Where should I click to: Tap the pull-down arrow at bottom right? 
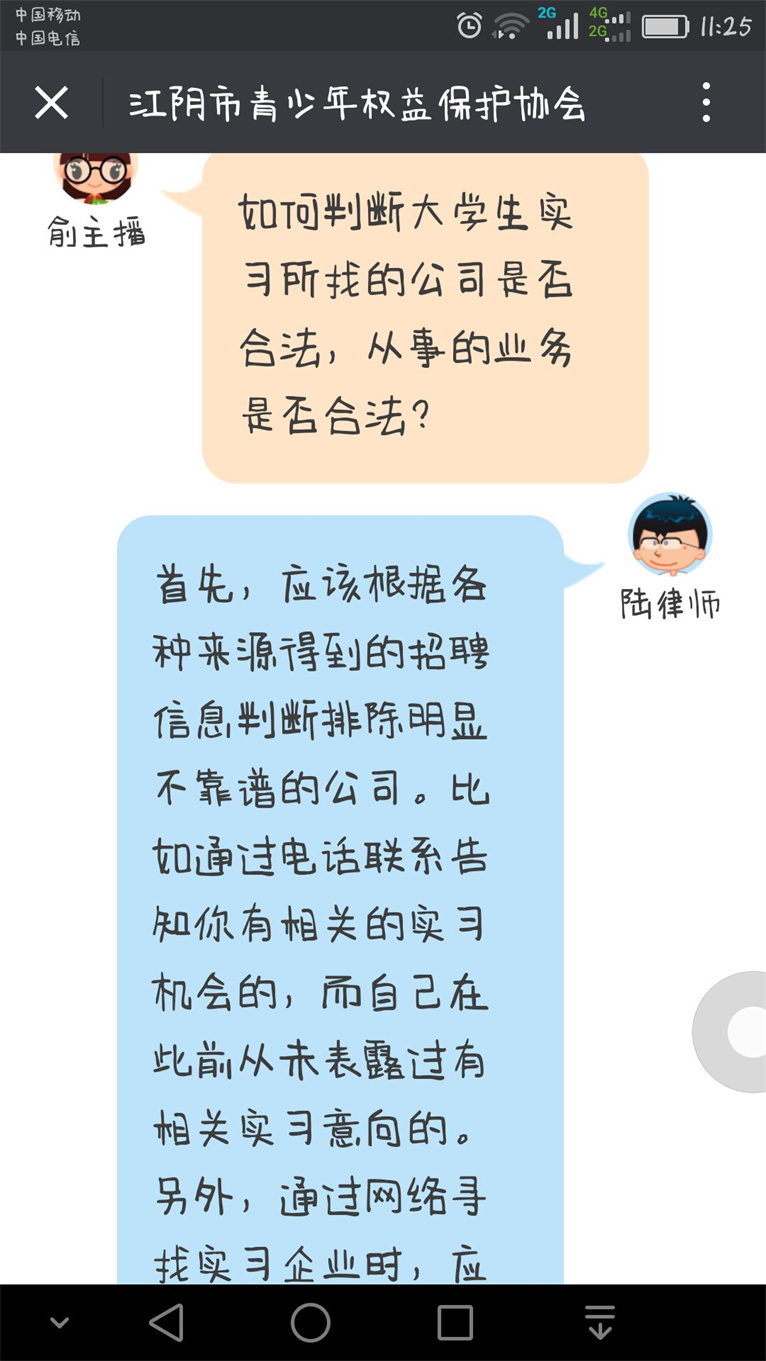599,1320
